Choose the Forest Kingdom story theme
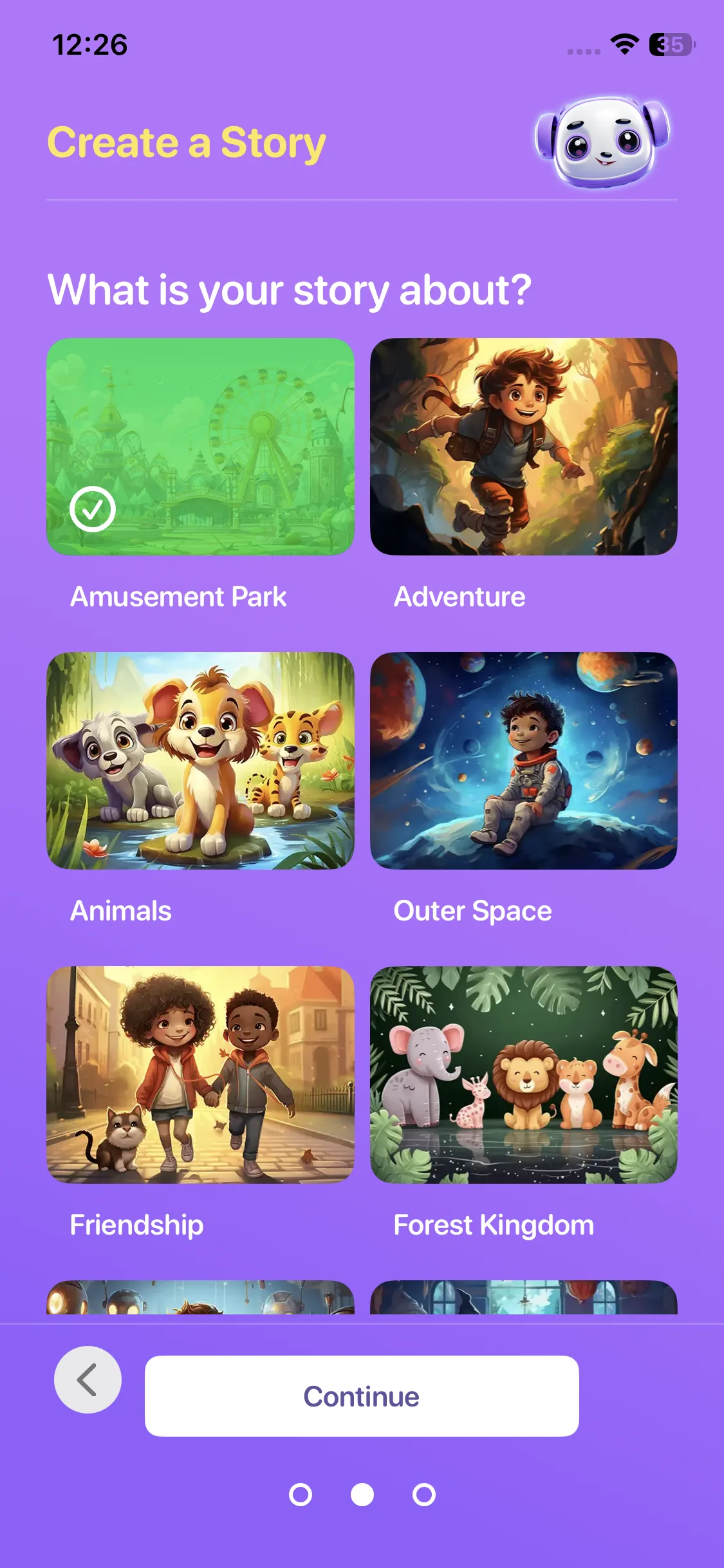The width and height of the screenshot is (724, 1568). coord(523,1075)
